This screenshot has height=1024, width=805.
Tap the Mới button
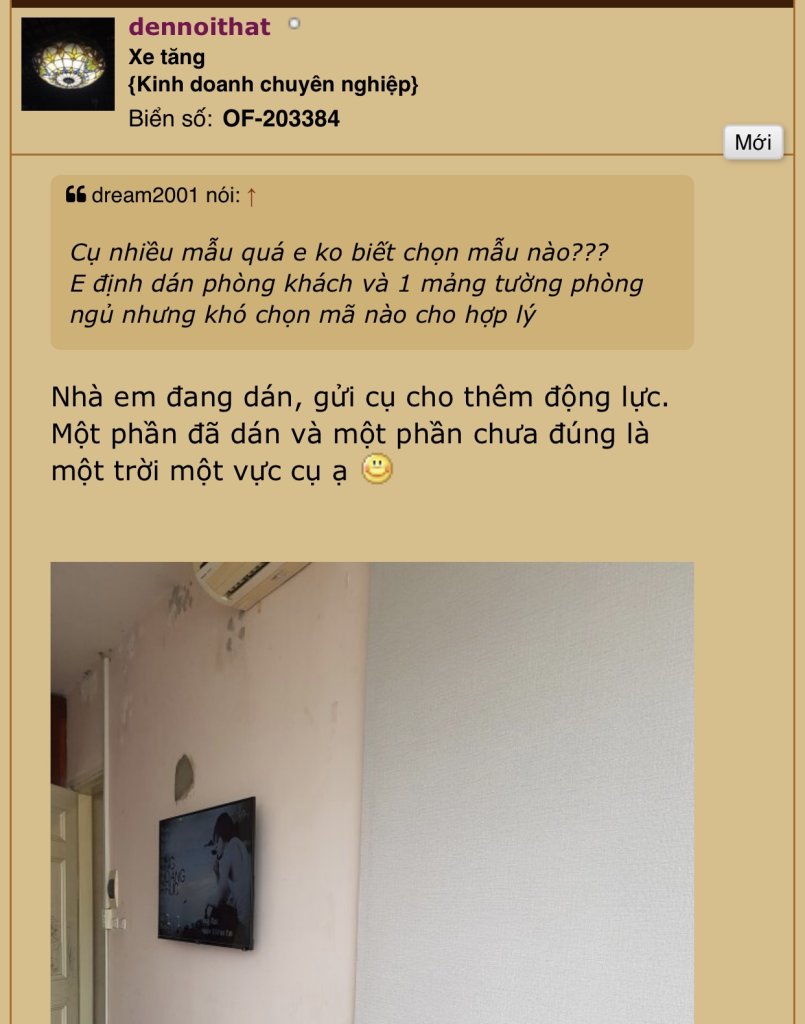pyautogui.click(x=753, y=142)
